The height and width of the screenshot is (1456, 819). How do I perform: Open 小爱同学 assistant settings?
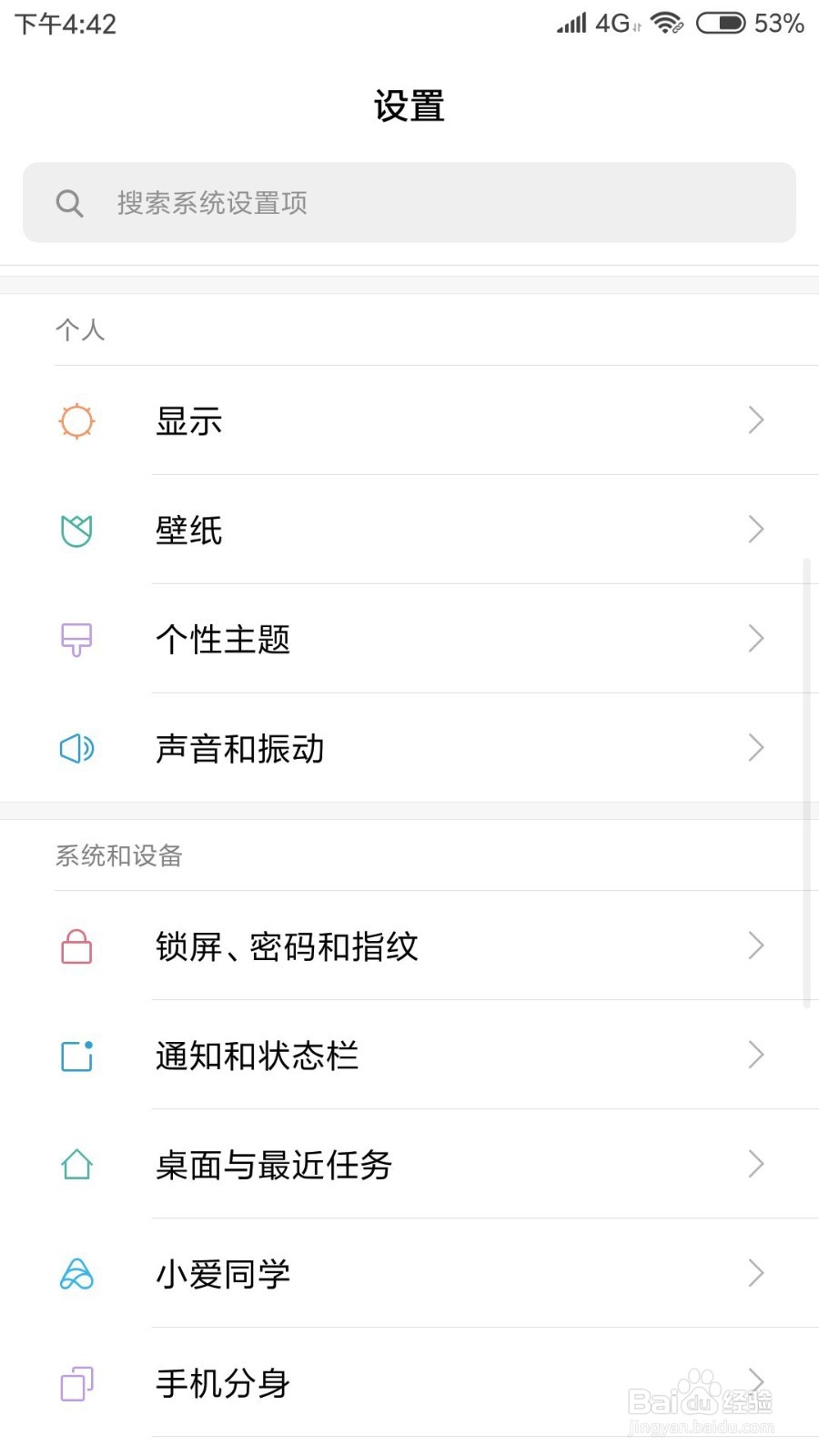point(409,1274)
